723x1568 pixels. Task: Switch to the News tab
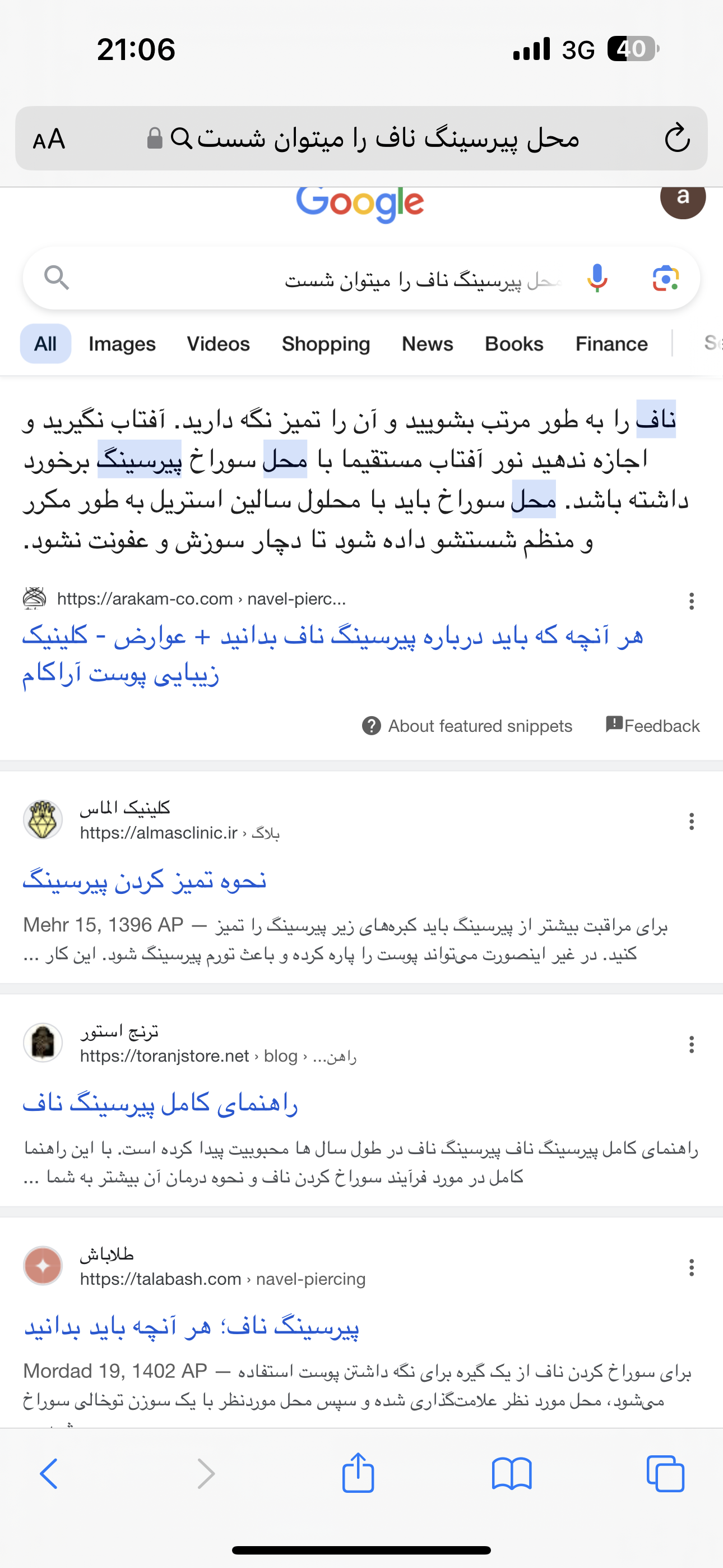tap(427, 344)
